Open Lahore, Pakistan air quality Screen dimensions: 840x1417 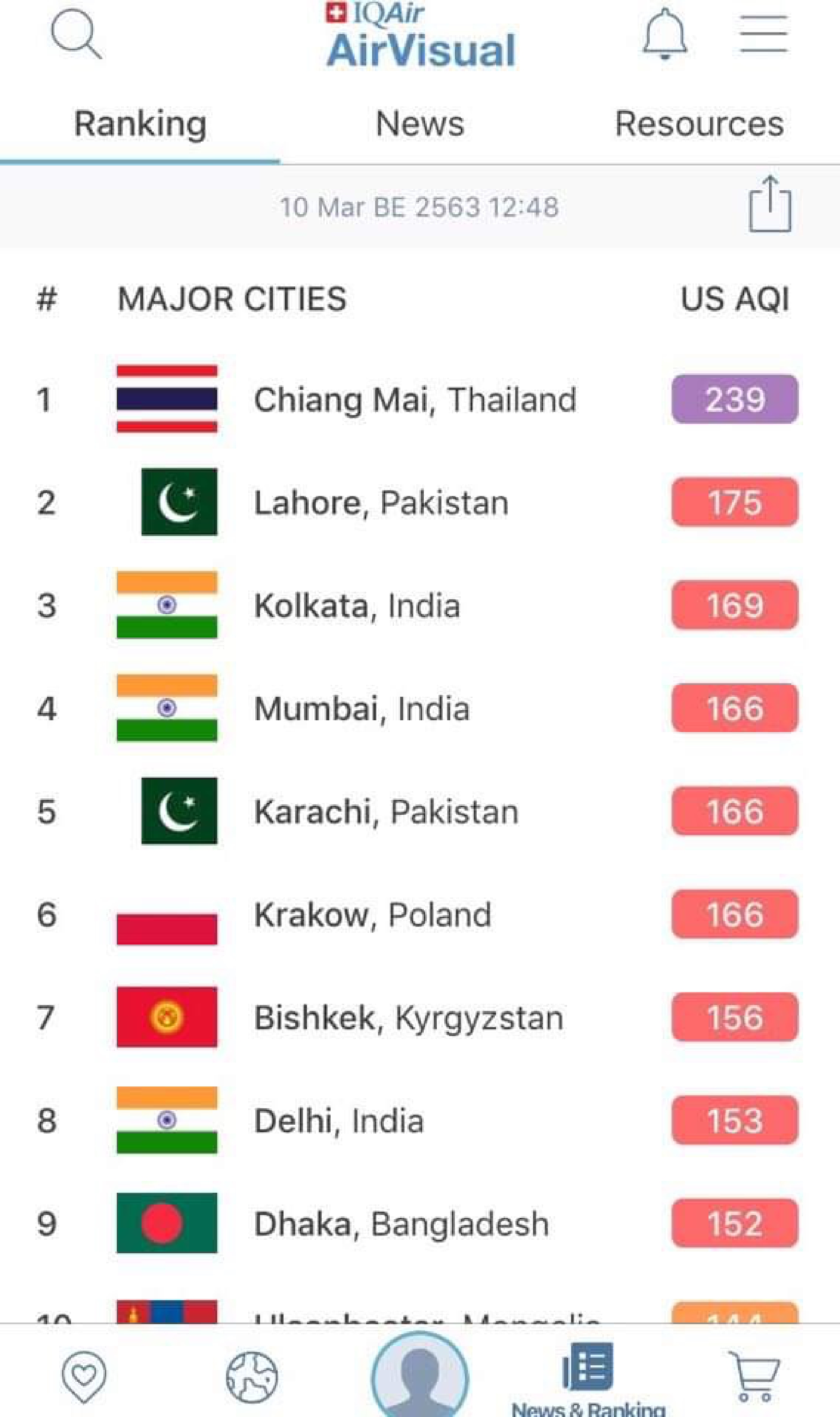381,503
